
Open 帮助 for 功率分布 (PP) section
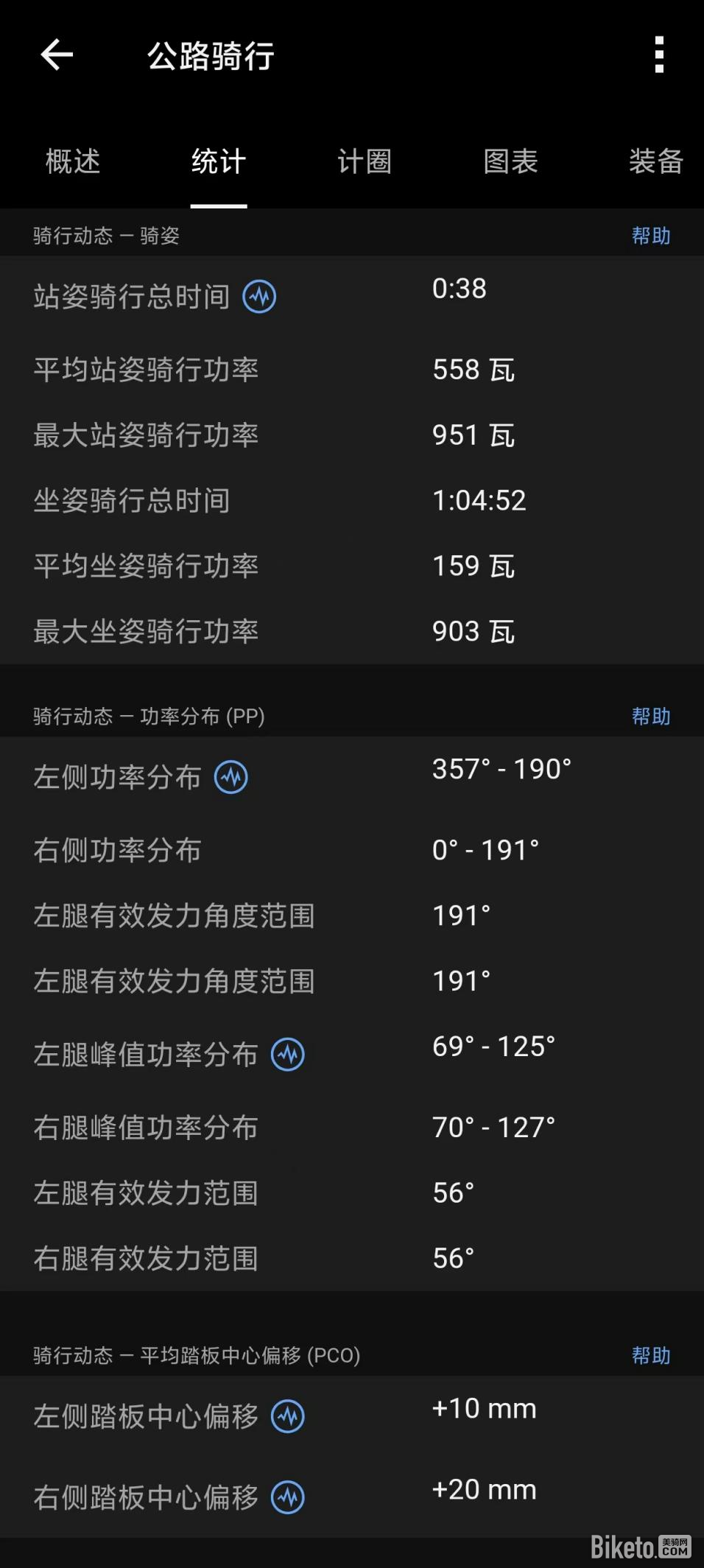tap(651, 716)
